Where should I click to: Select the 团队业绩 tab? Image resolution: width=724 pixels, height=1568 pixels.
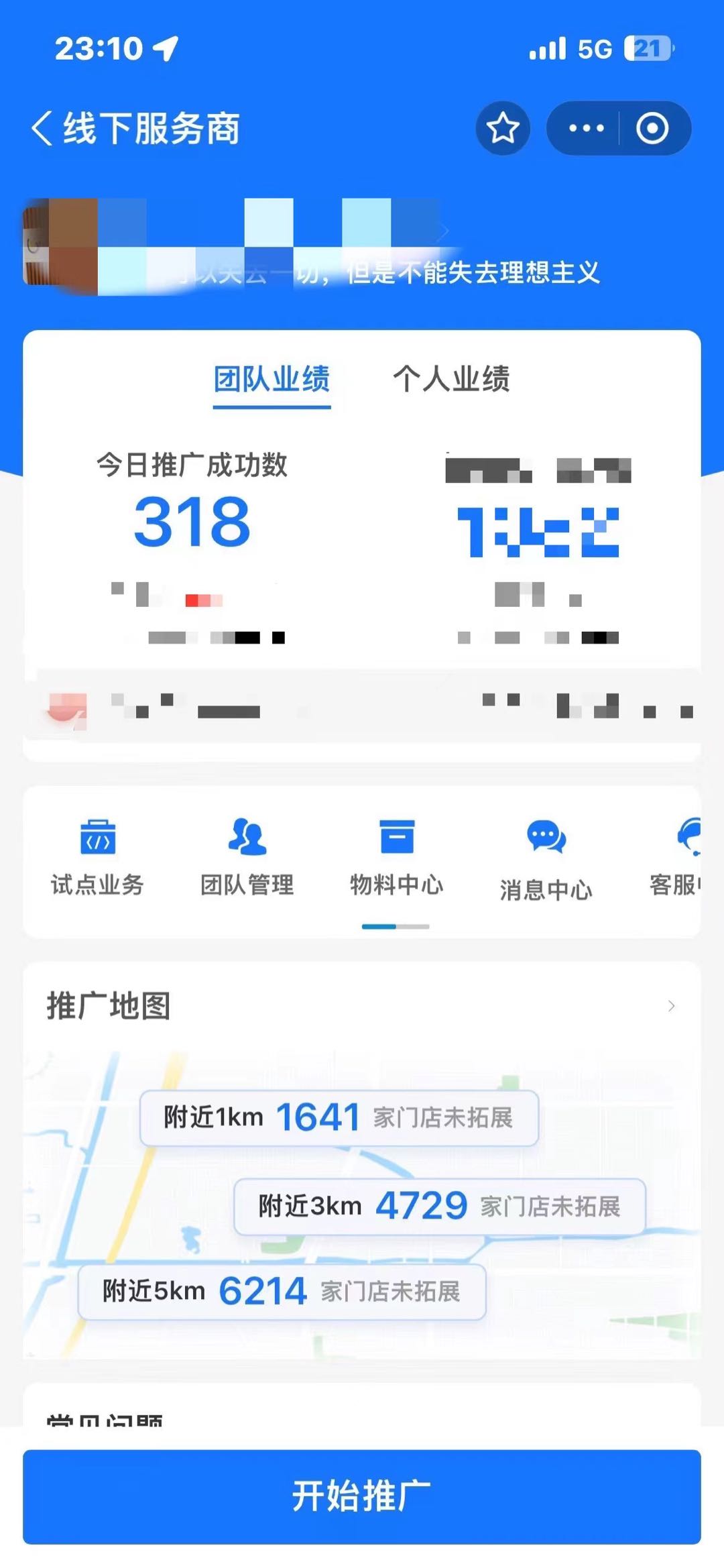(271, 380)
